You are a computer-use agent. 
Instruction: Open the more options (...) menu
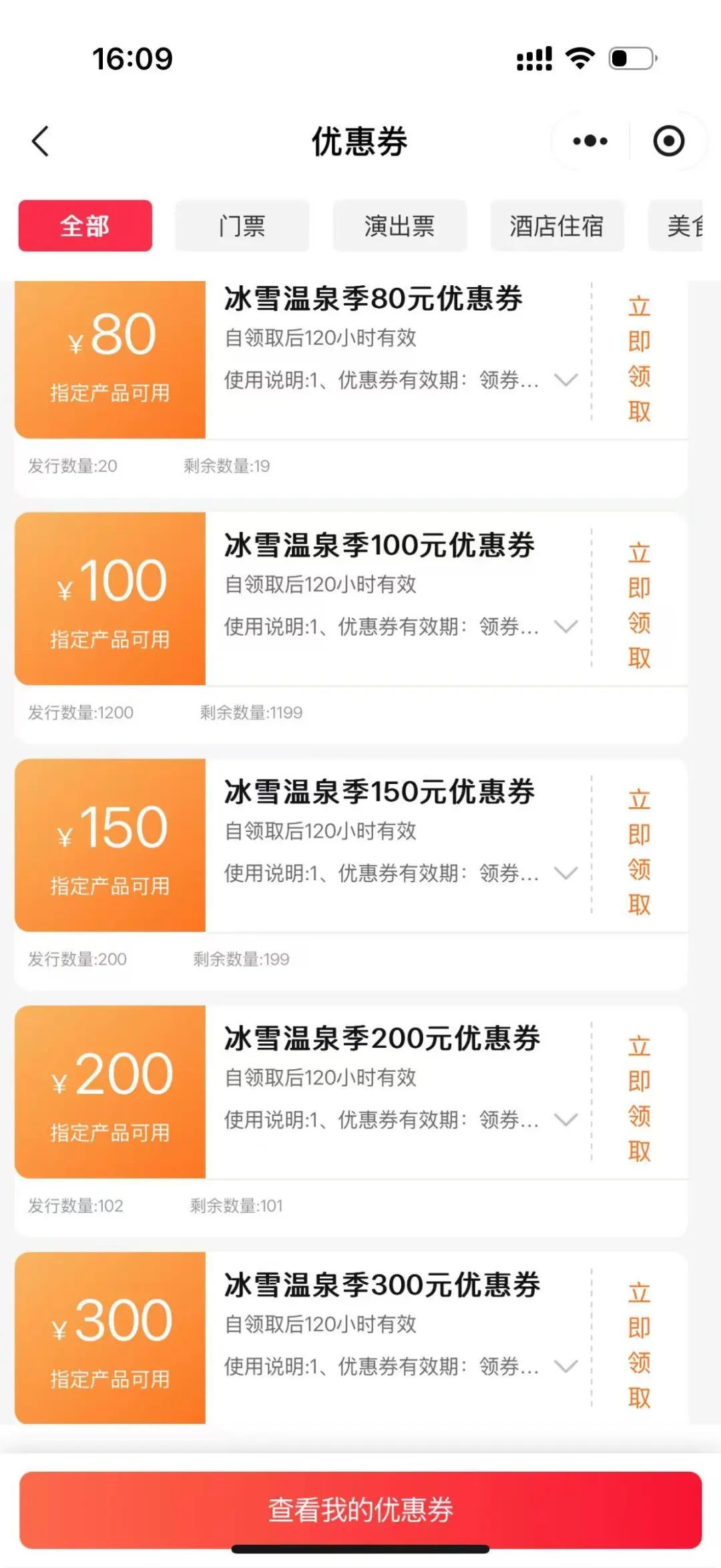588,140
